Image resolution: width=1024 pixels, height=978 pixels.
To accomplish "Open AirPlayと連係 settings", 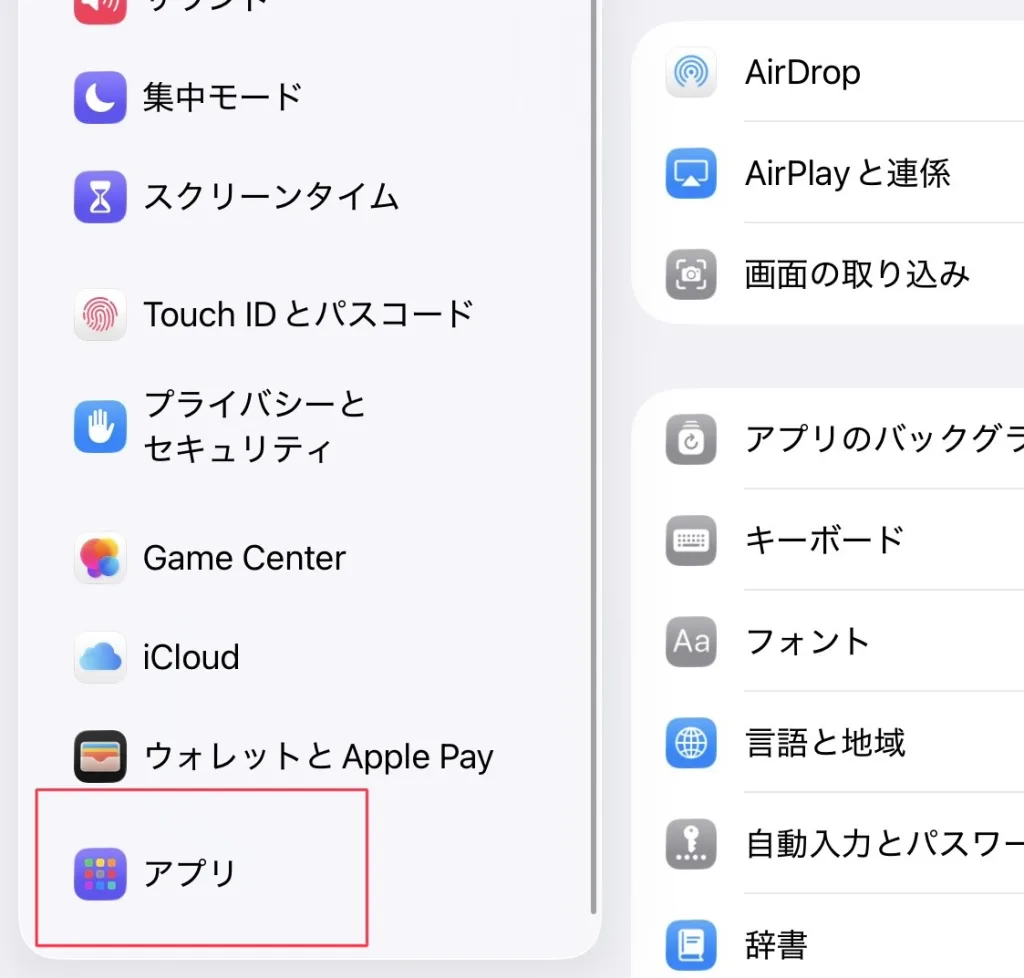I will 847,174.
